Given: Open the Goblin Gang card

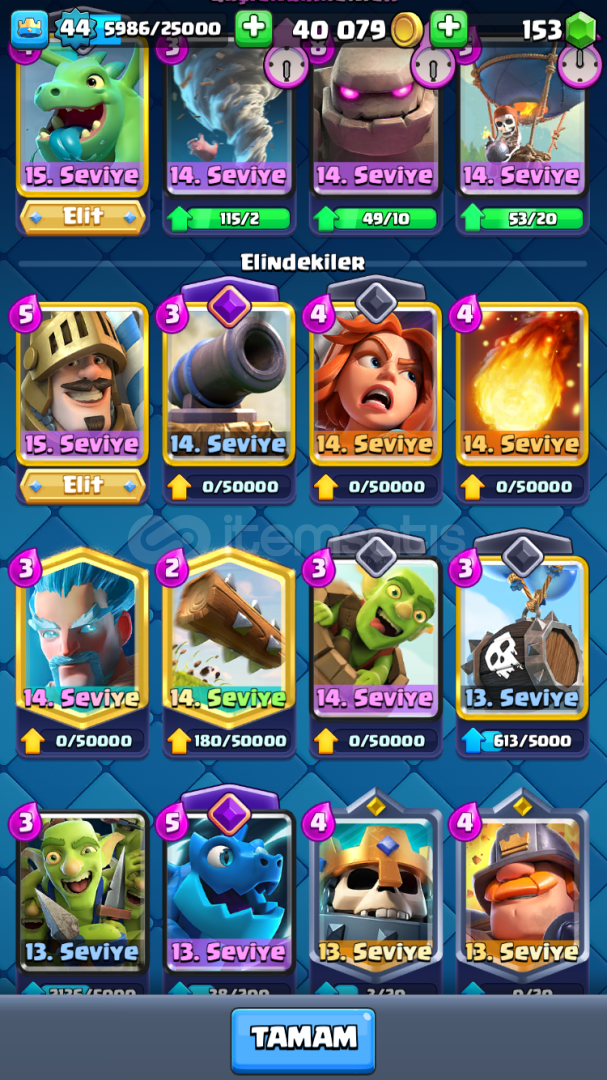Looking at the screenshot, I should click(x=83, y=891).
